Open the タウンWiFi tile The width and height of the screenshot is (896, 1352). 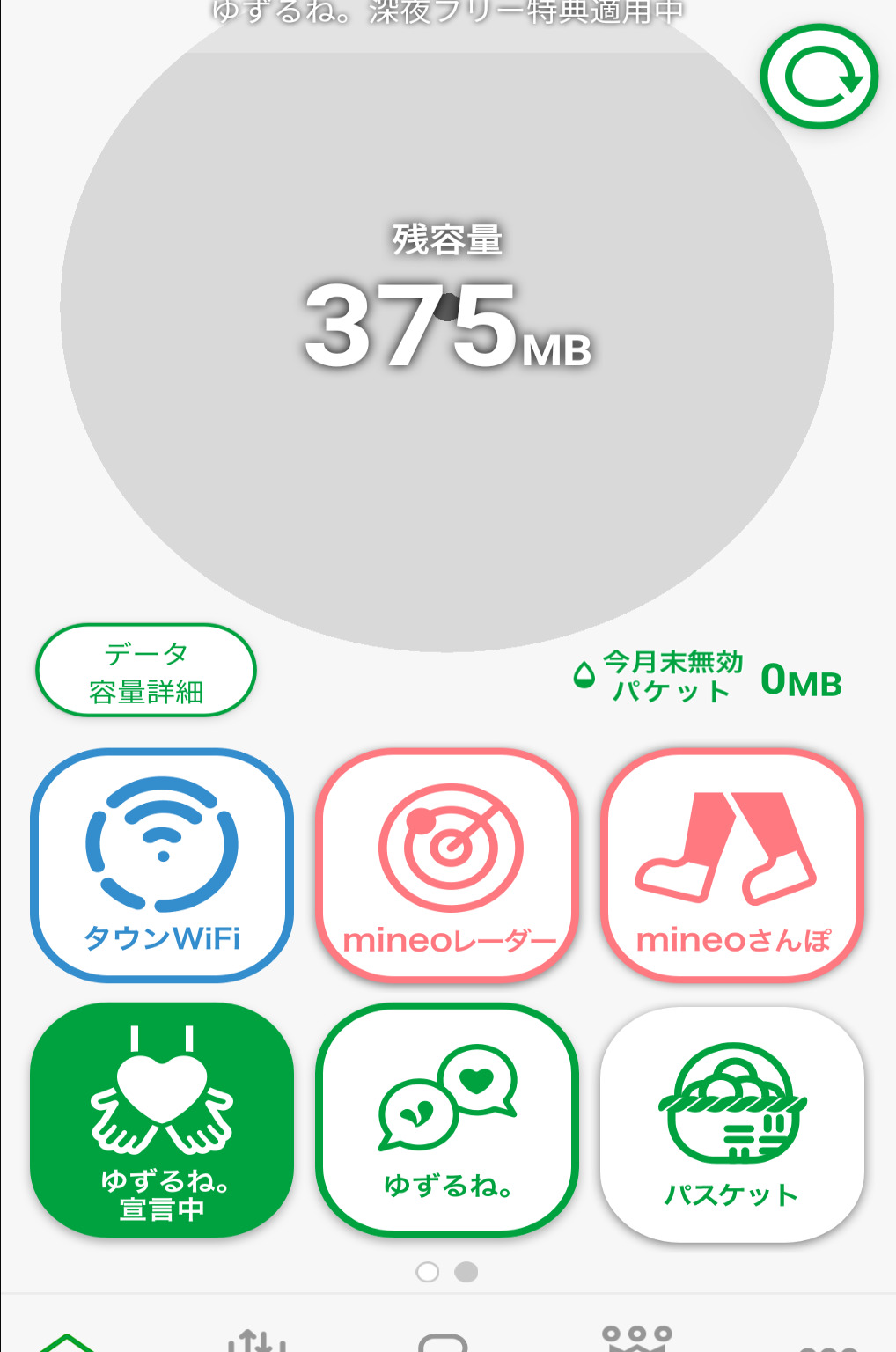pos(162,865)
